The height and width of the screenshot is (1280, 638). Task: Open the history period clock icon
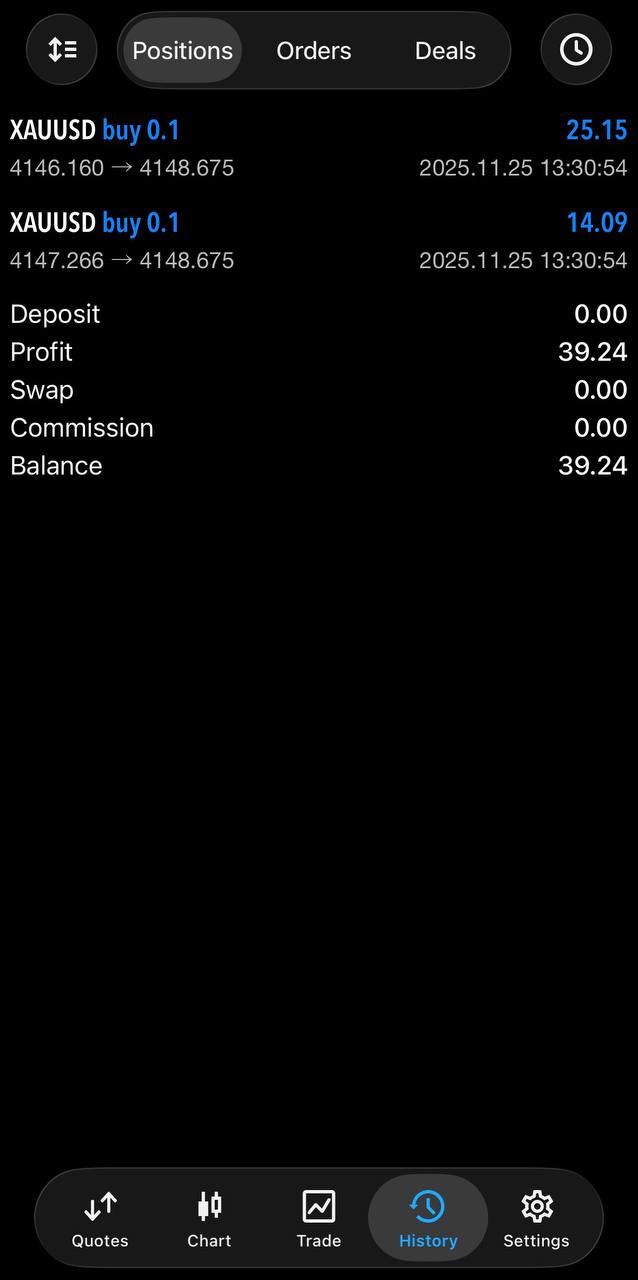pos(575,49)
